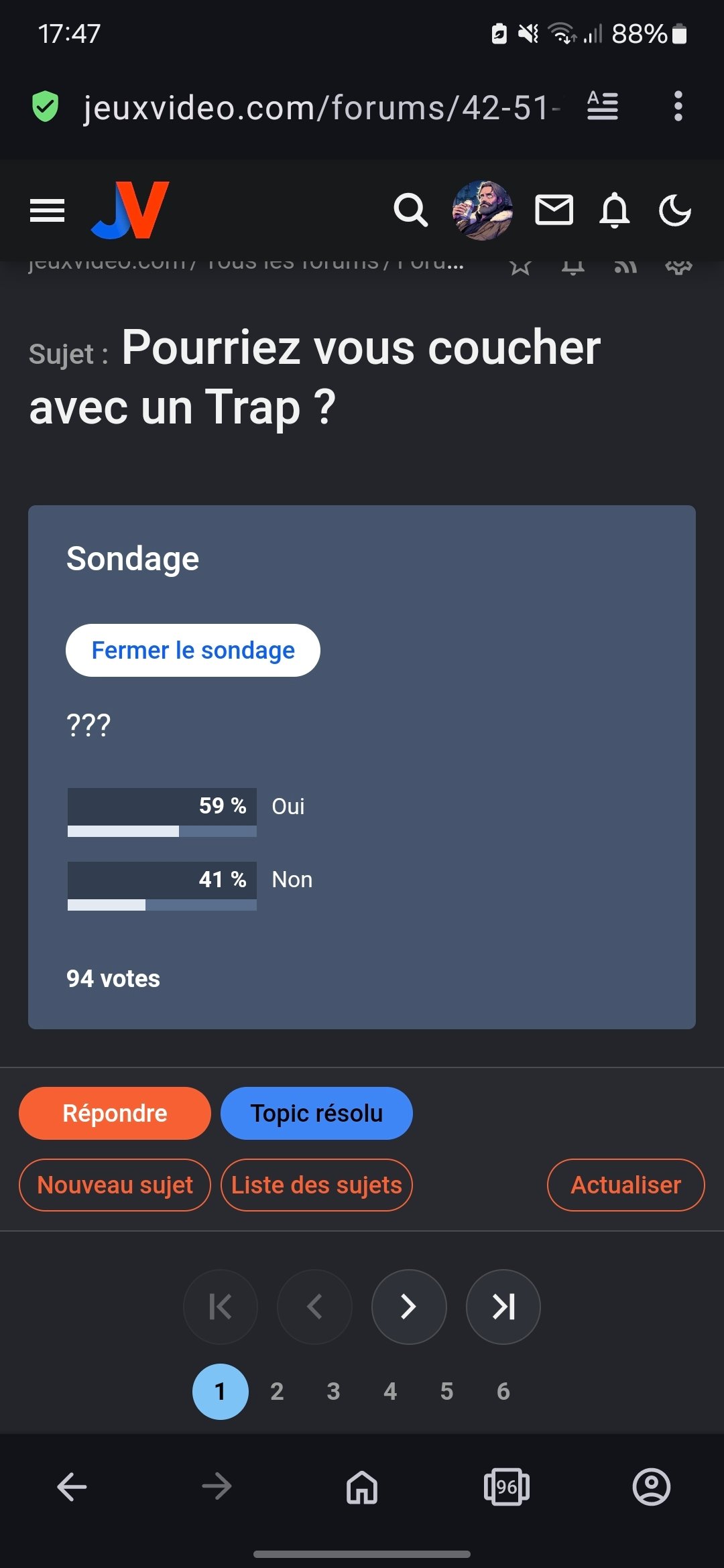Image resolution: width=724 pixels, height=1568 pixels.
Task: Tap the Répondre button
Action: [x=115, y=1113]
